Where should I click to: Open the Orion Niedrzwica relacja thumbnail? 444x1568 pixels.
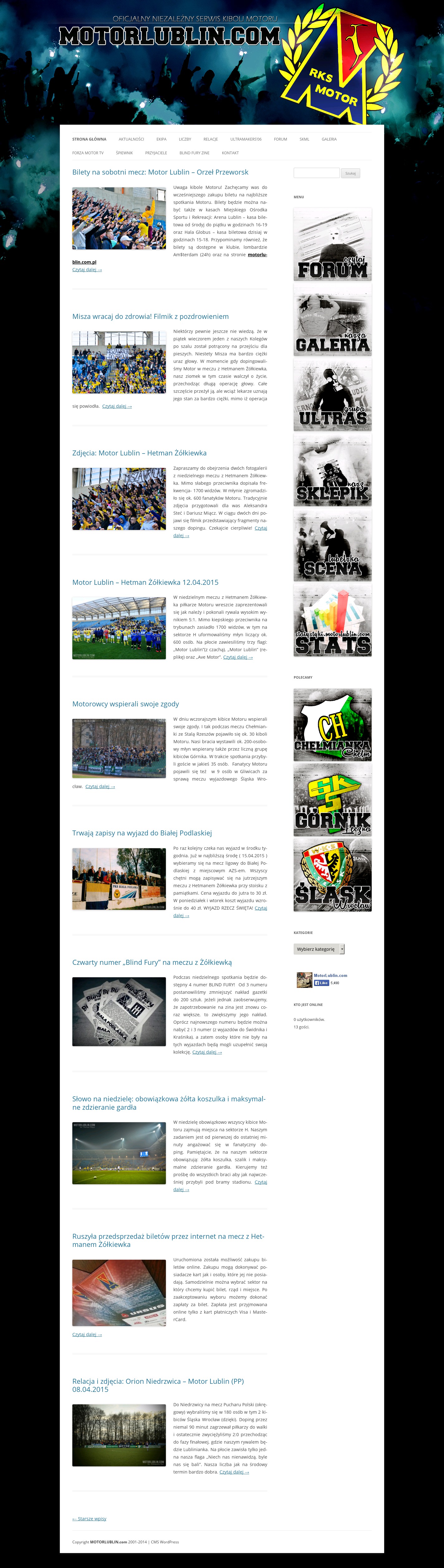119,1435
